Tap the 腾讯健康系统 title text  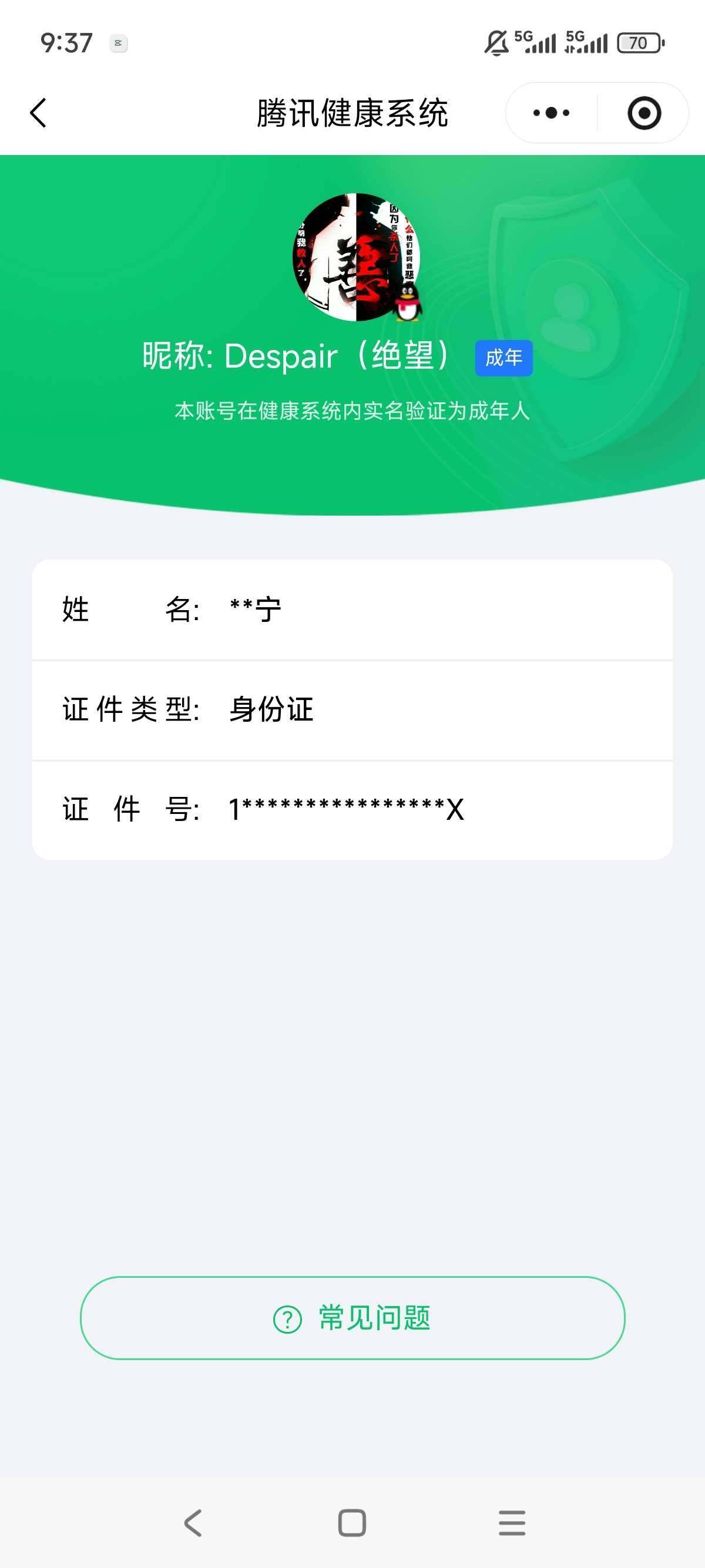tap(352, 113)
